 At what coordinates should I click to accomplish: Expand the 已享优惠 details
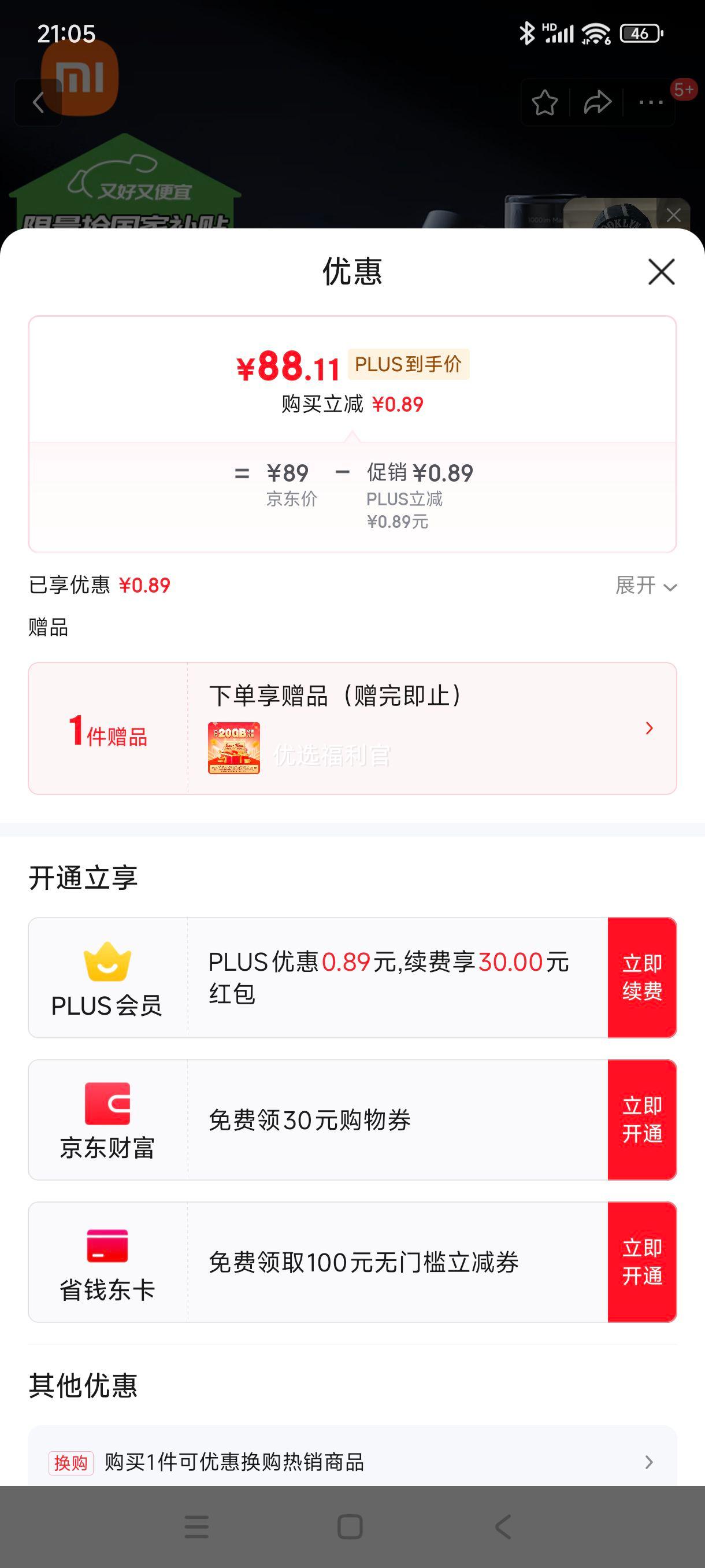coord(645,586)
